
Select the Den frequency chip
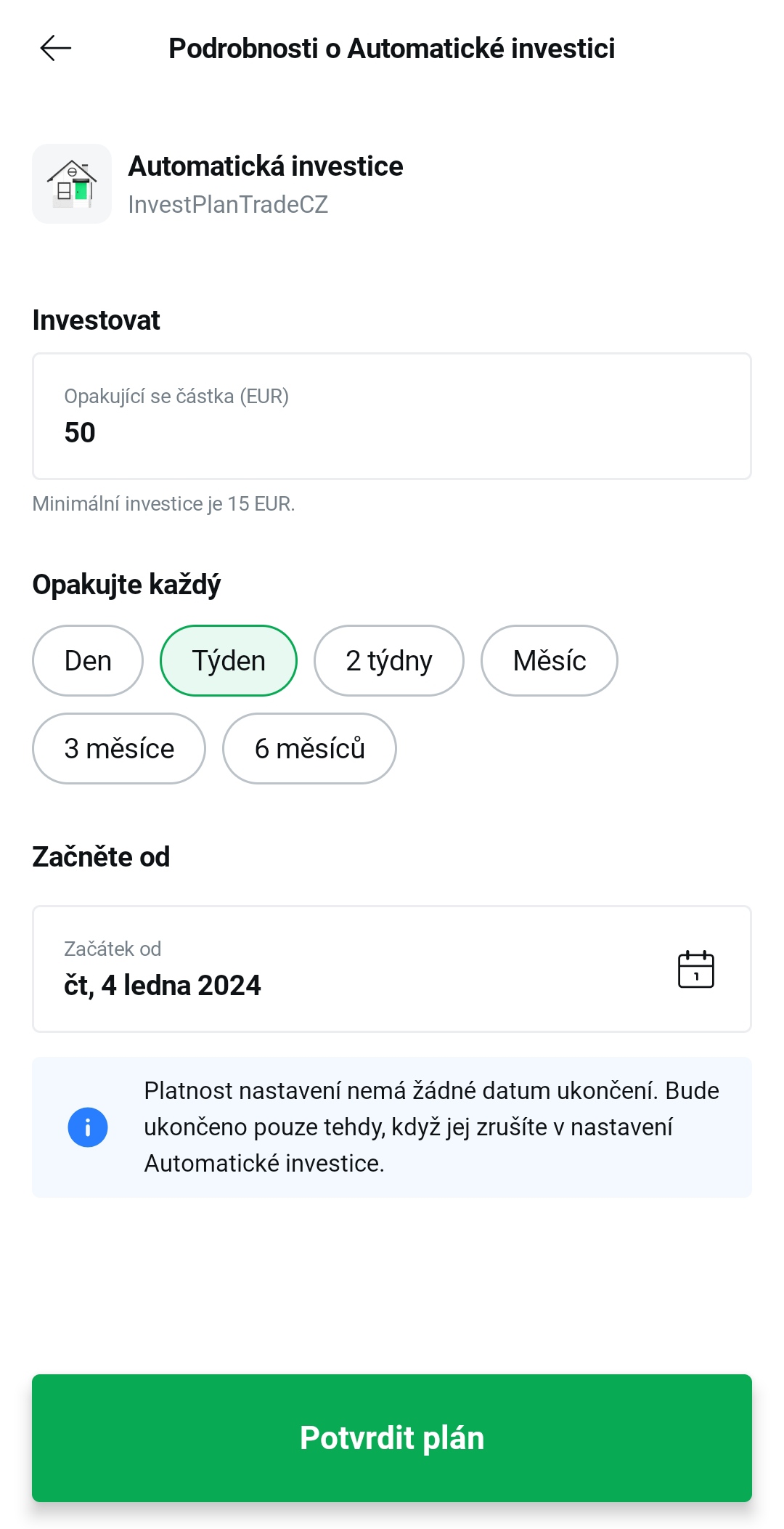click(x=88, y=661)
